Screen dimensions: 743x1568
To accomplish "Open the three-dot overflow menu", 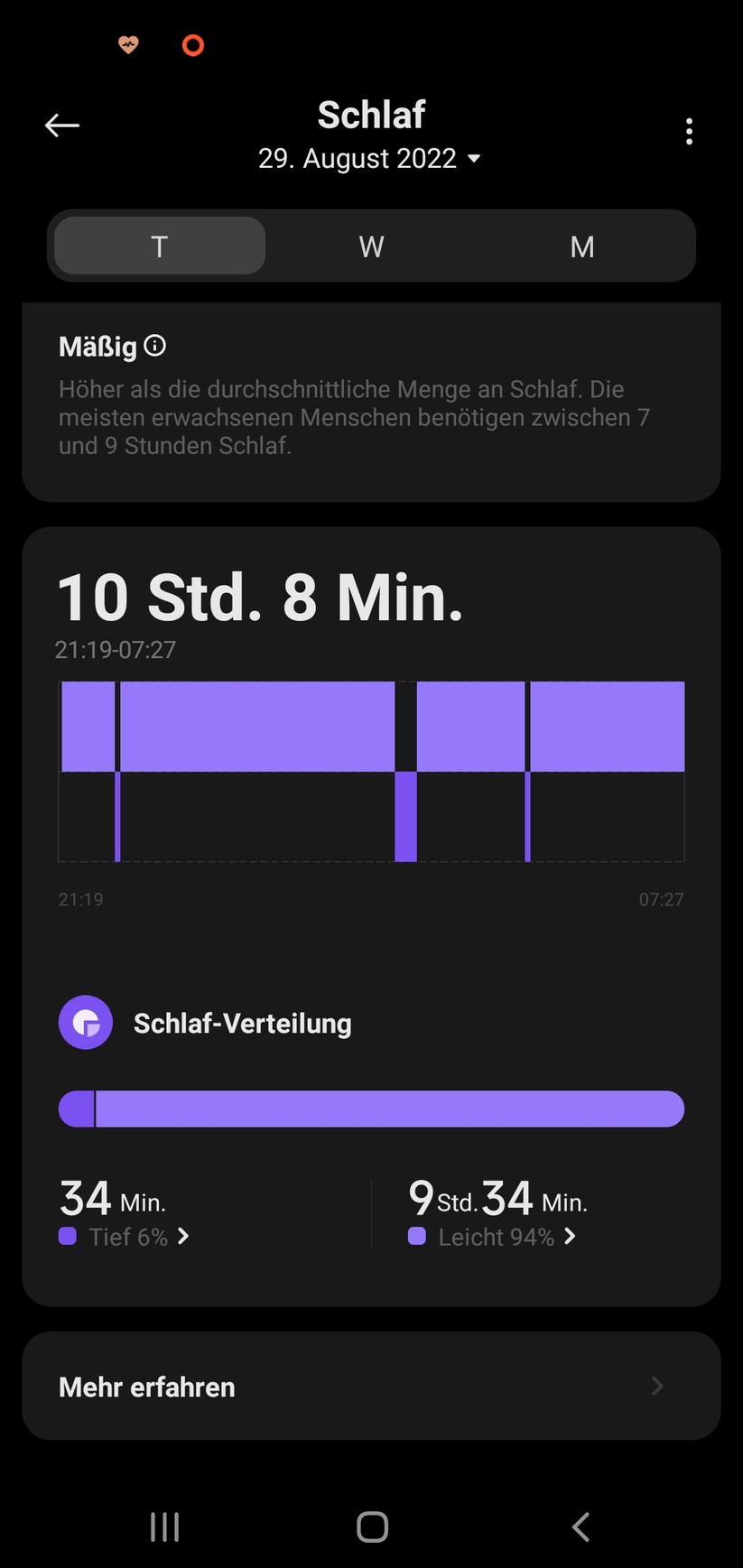I will [689, 132].
